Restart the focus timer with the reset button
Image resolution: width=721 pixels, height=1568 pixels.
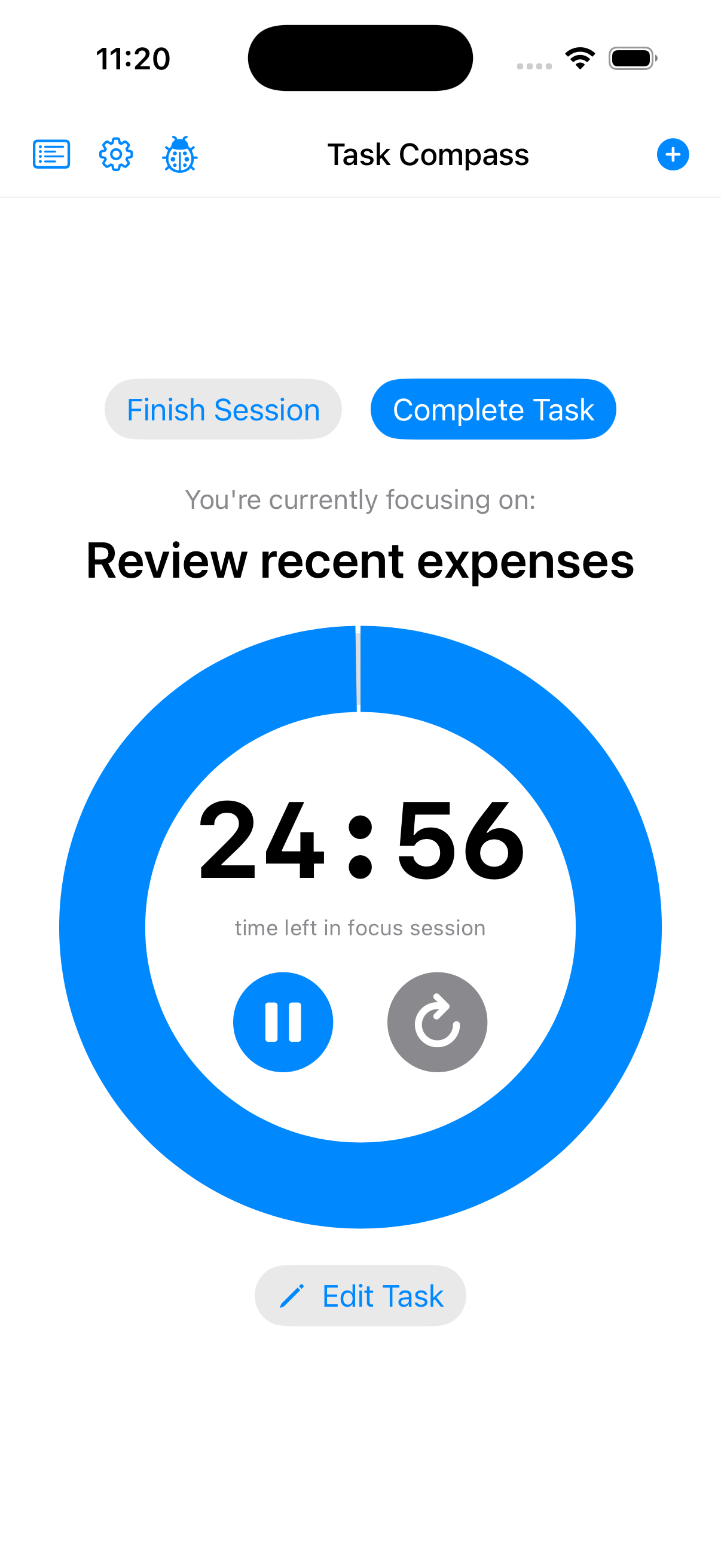pyautogui.click(x=437, y=1022)
